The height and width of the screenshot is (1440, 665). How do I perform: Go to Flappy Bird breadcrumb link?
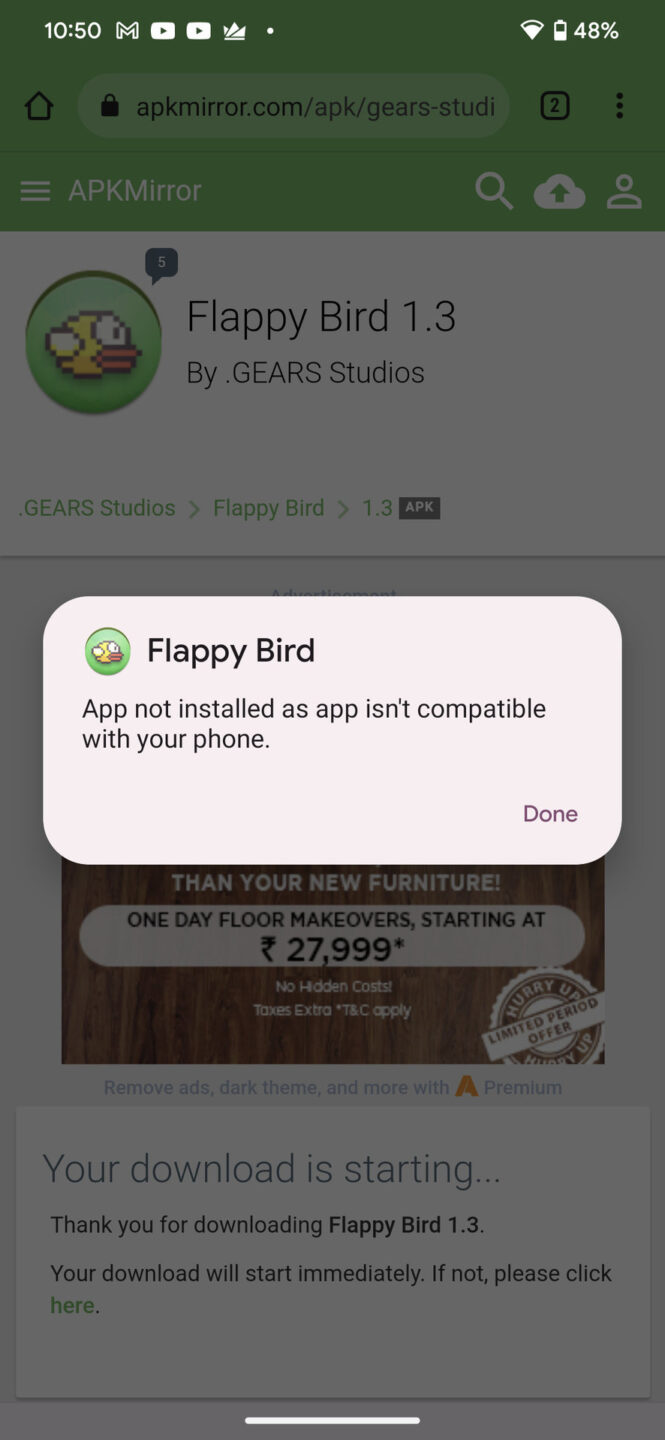pyautogui.click(x=268, y=508)
